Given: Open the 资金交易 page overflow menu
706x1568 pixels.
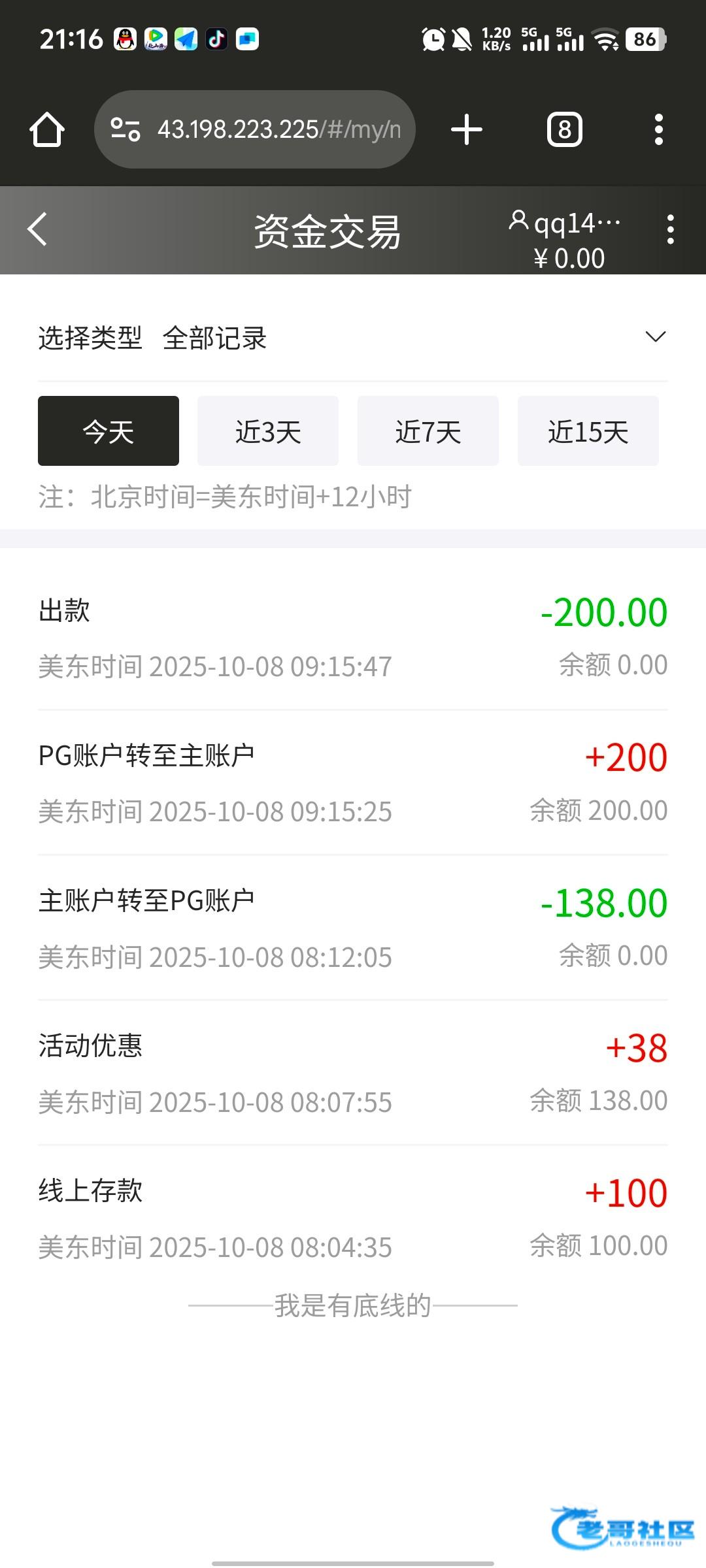Looking at the screenshot, I should pos(670,229).
